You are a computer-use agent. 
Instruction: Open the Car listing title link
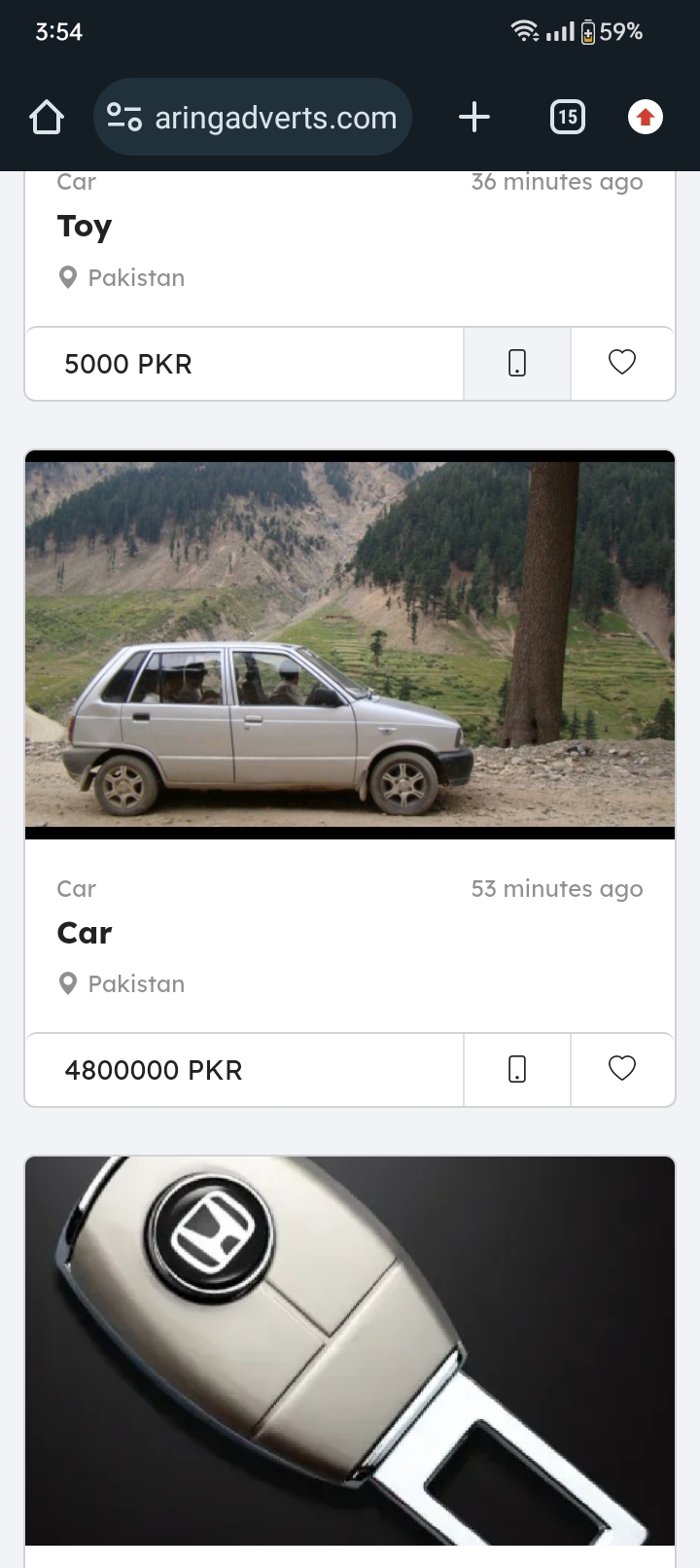coord(85,933)
